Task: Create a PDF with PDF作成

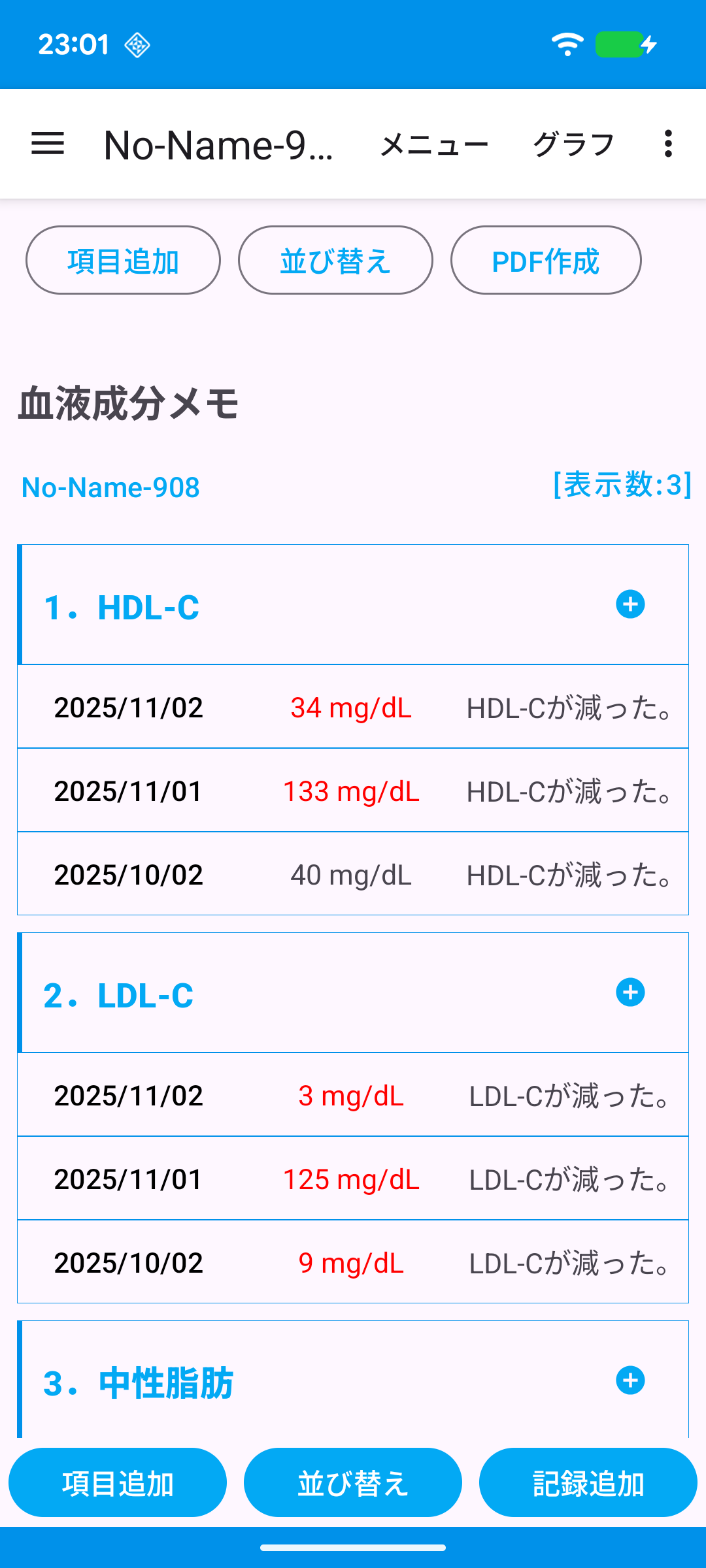Action: point(546,261)
